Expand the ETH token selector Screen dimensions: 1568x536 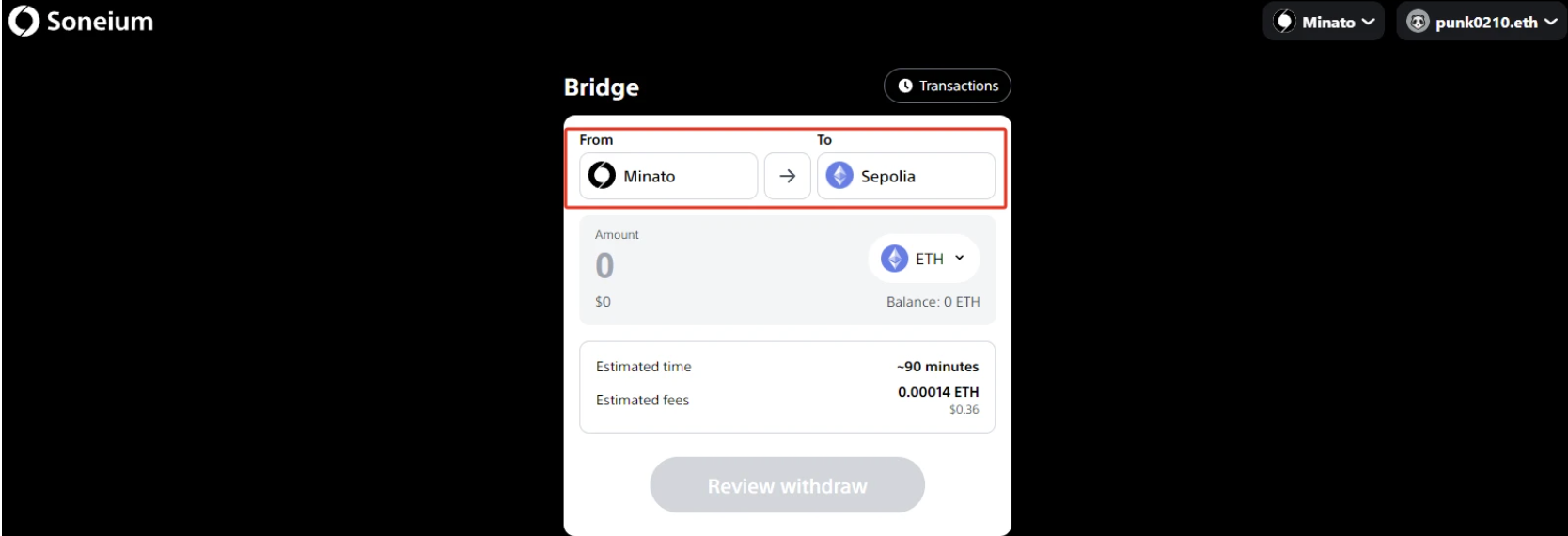pos(923,259)
